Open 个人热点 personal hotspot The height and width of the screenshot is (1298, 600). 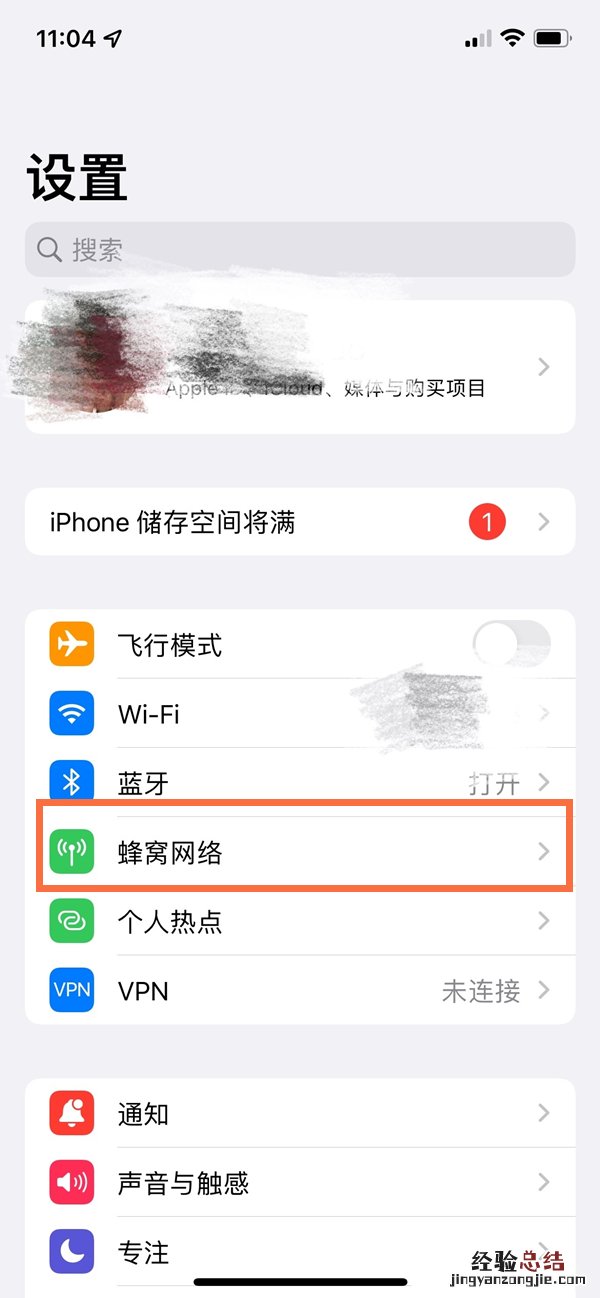(300, 921)
